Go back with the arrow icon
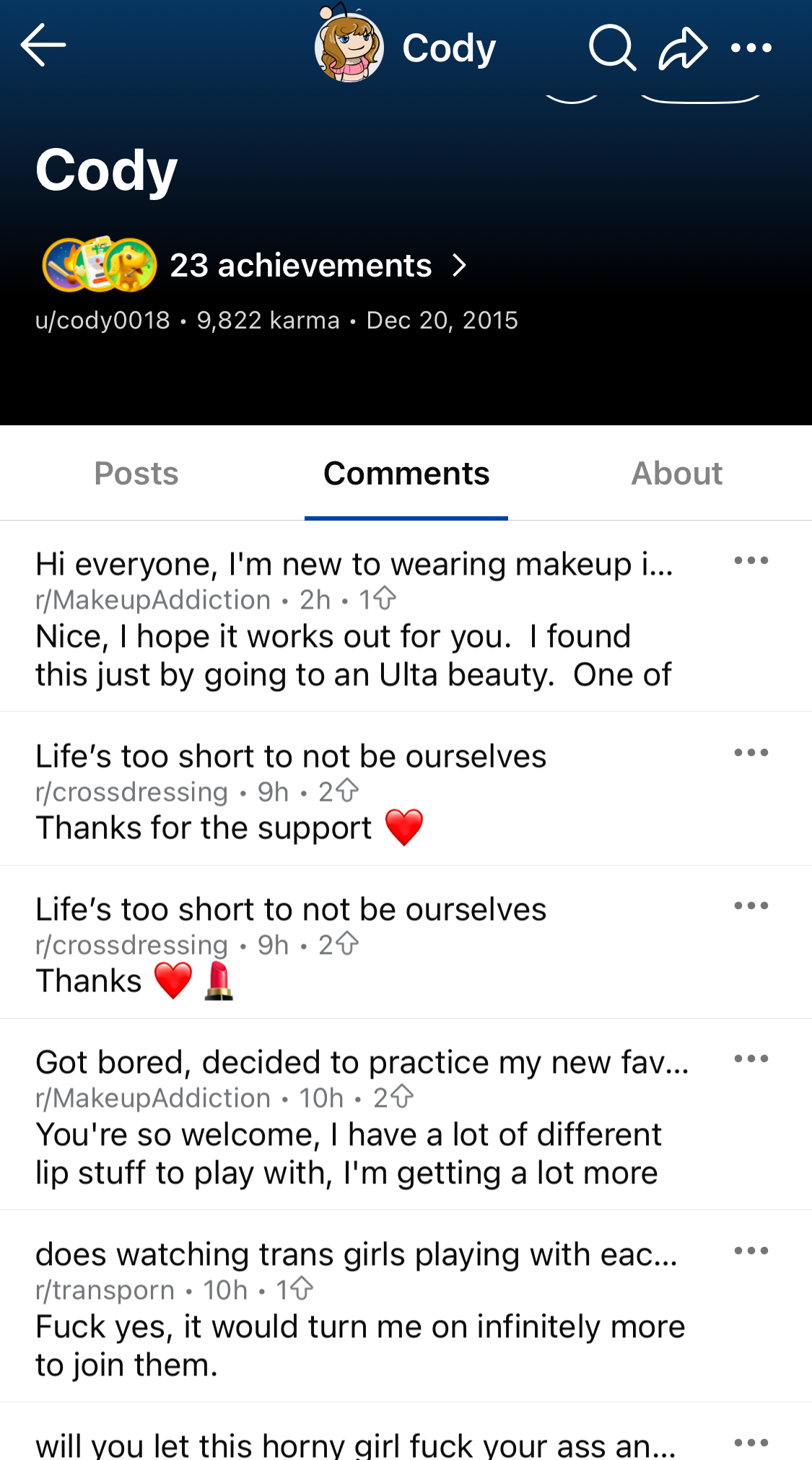The height and width of the screenshot is (1460, 812). [43, 45]
